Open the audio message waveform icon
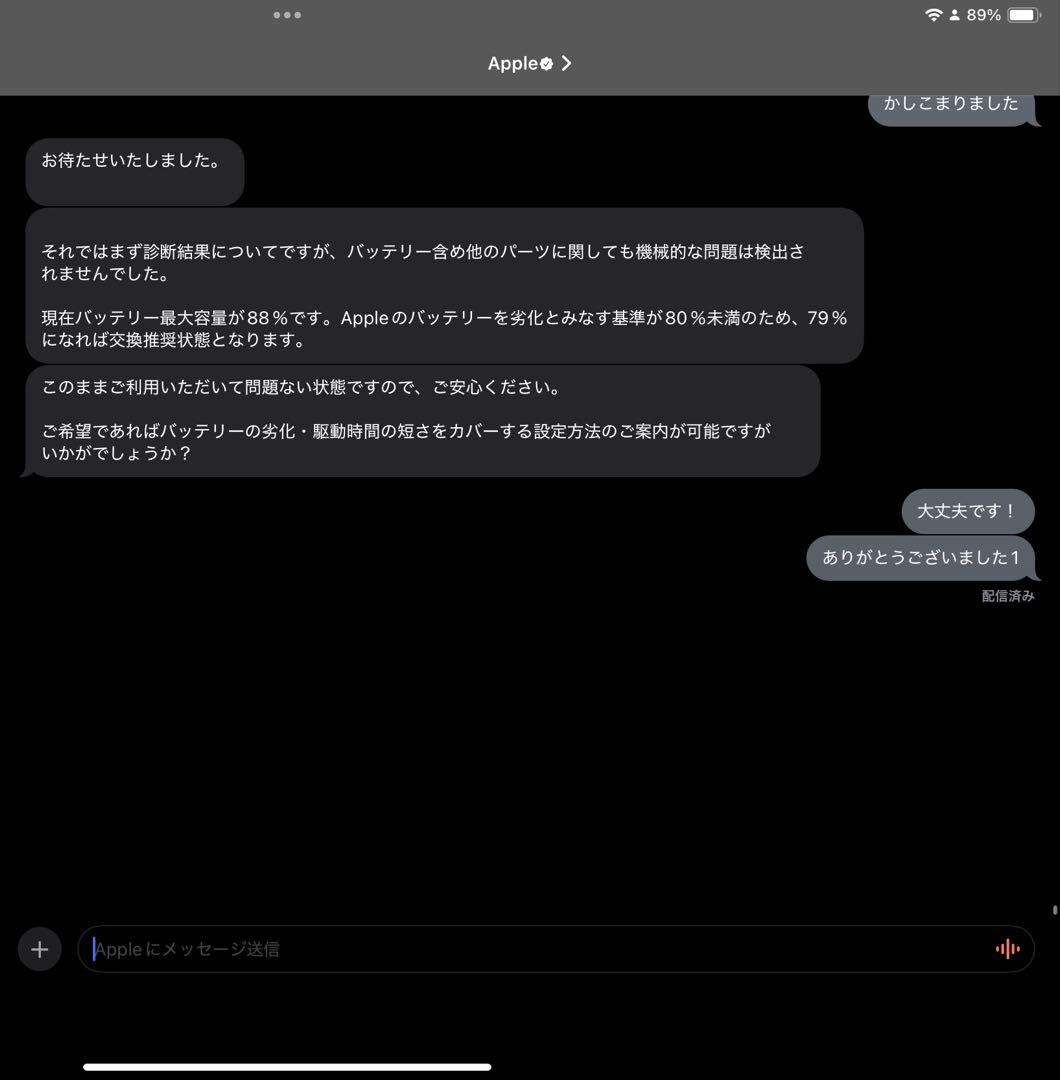 1007,948
